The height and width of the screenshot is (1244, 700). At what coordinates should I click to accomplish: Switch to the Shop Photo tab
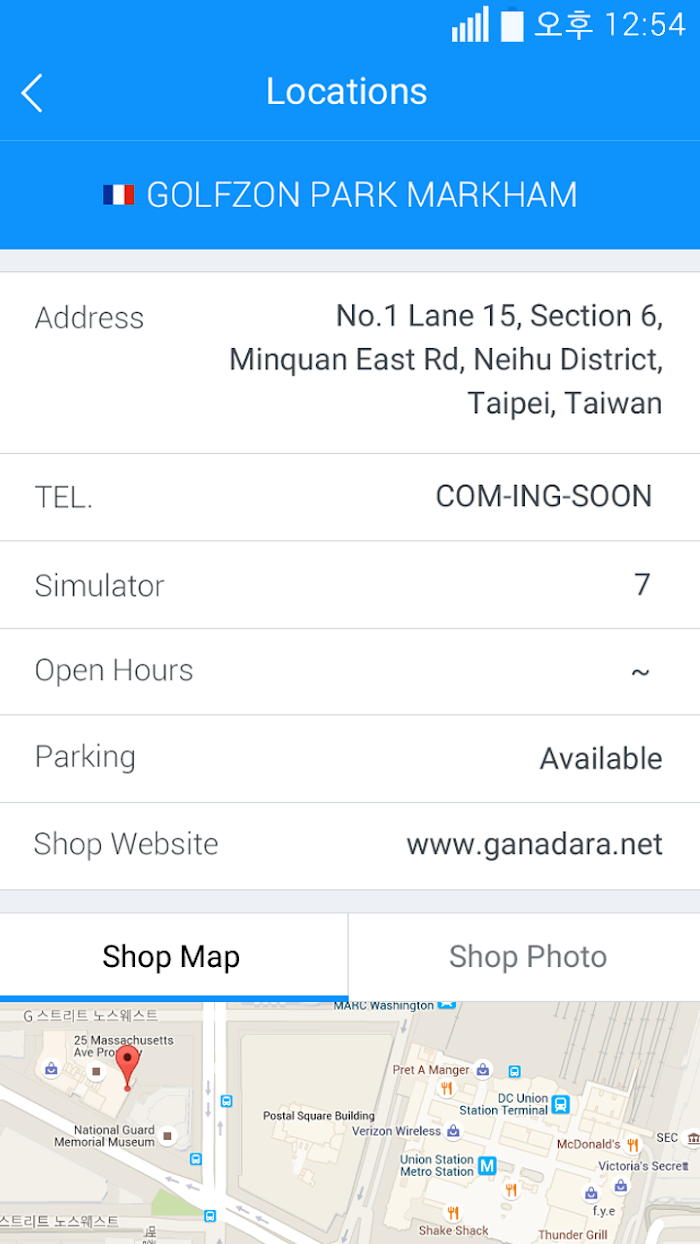(525, 956)
